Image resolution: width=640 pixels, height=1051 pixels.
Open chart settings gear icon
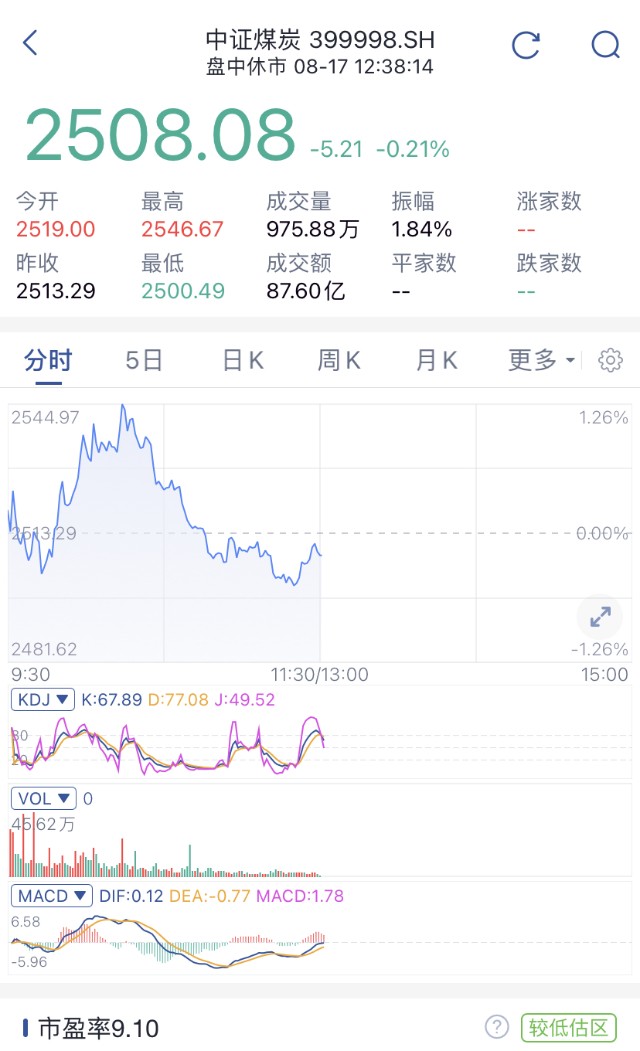click(x=610, y=360)
